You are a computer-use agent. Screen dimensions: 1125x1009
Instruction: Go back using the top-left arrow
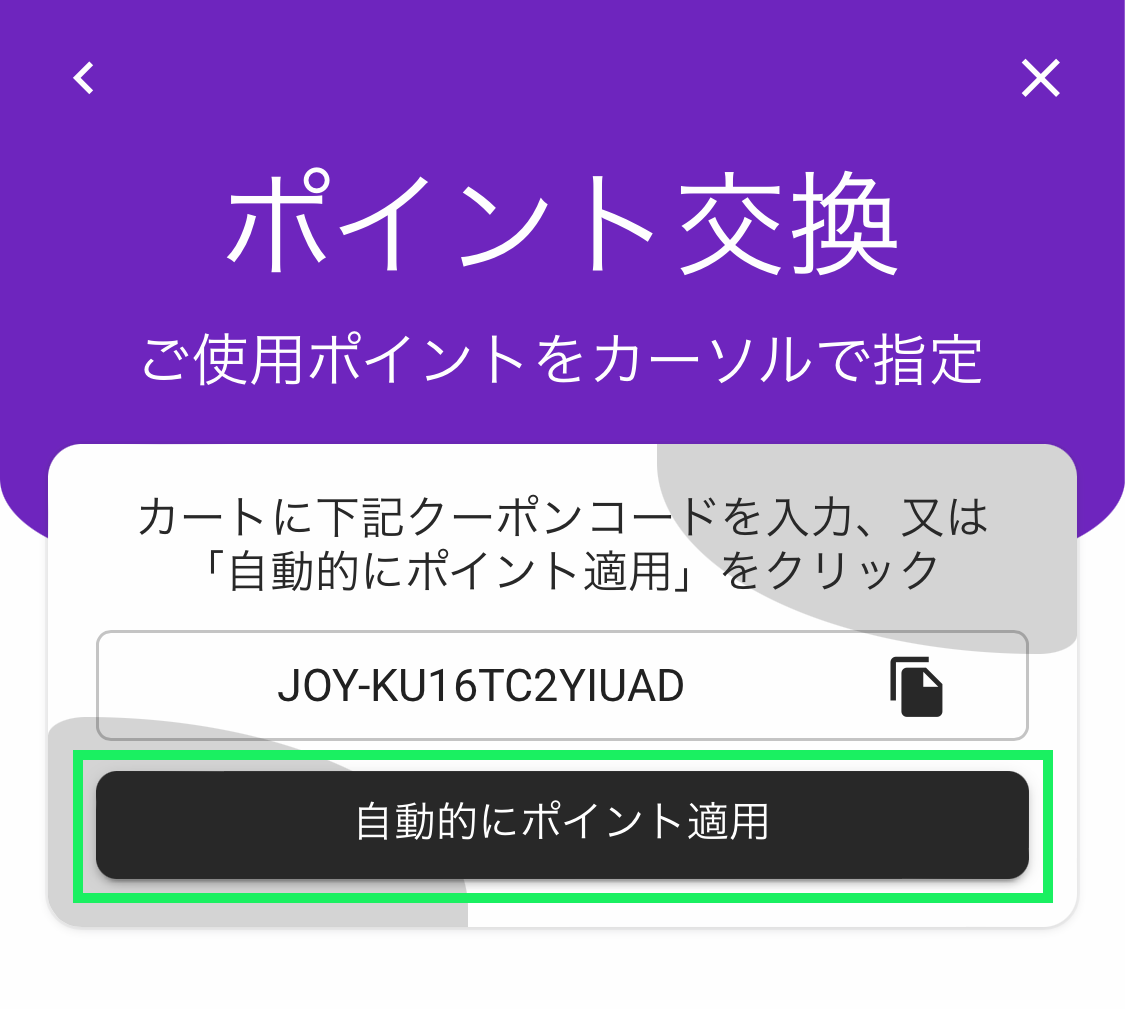85,78
